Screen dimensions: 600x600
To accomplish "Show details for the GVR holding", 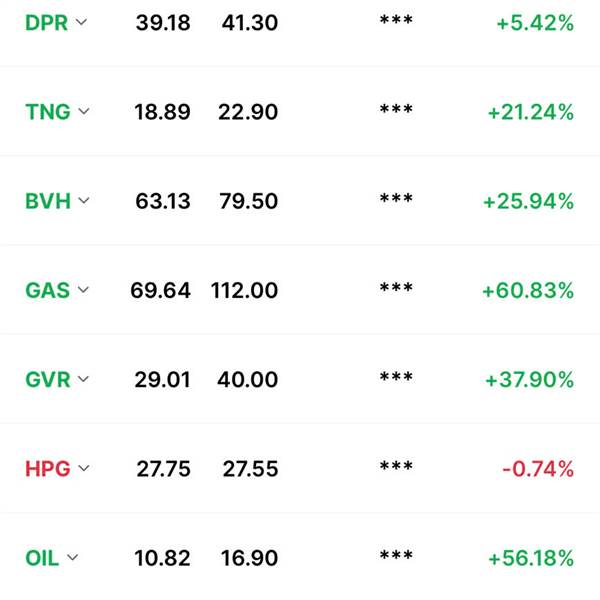I will pyautogui.click(x=84, y=380).
